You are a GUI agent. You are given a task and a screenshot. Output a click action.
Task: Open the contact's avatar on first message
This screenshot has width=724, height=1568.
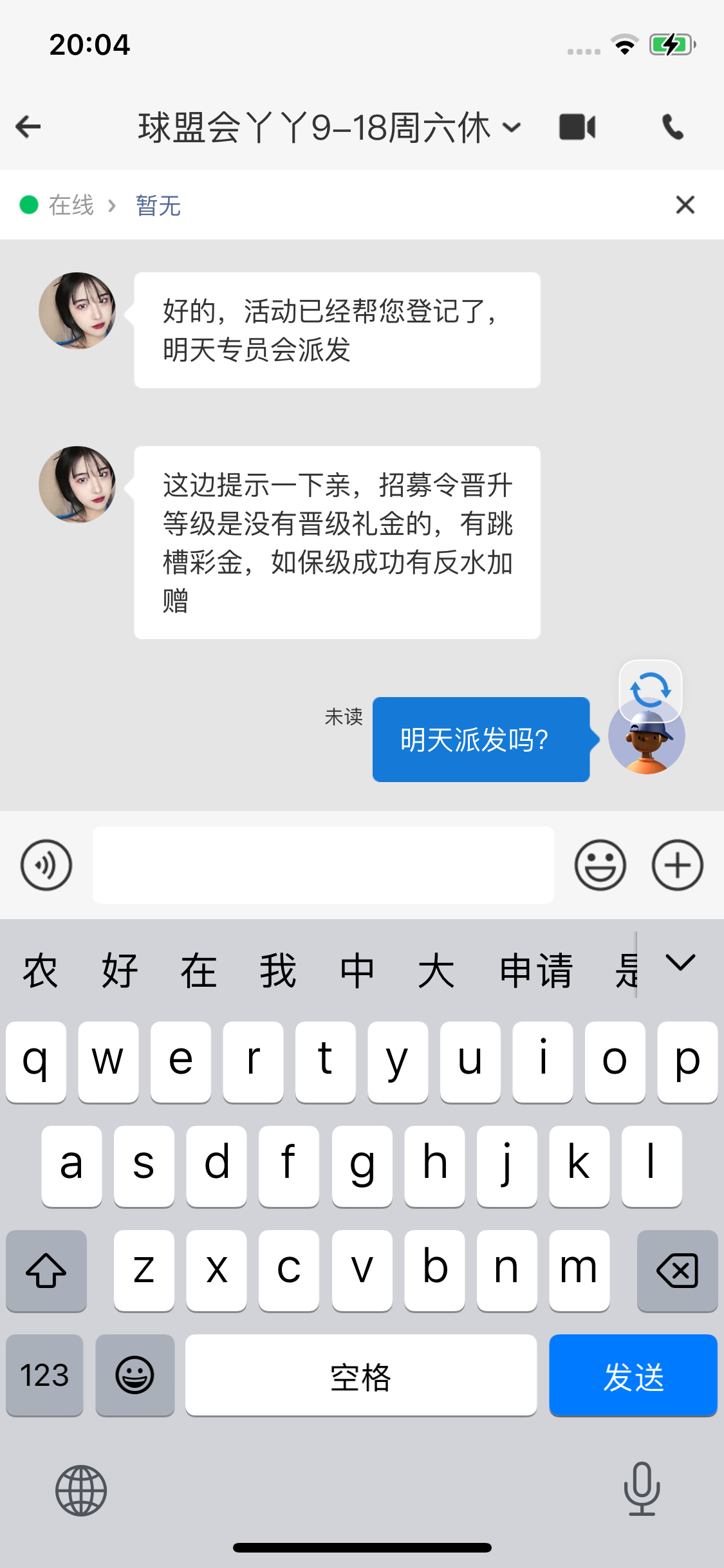tap(77, 311)
